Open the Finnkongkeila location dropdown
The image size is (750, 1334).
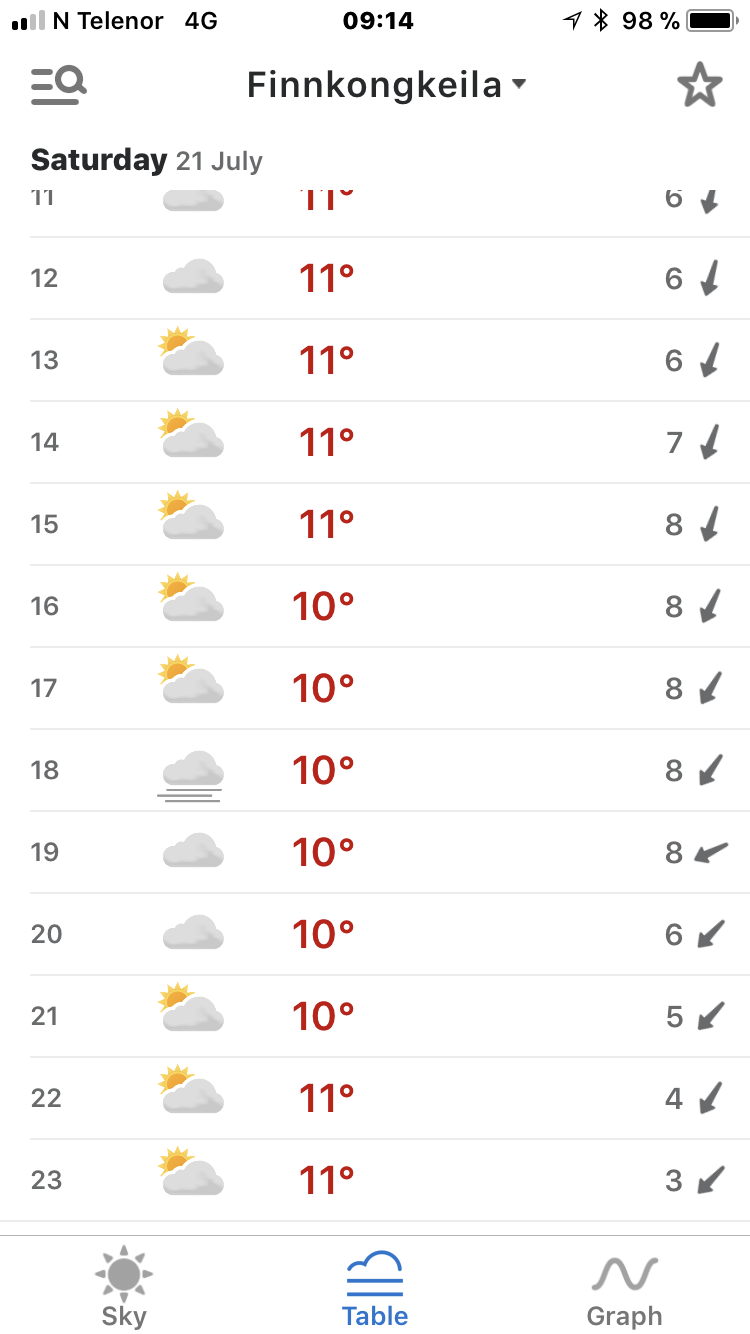(386, 85)
